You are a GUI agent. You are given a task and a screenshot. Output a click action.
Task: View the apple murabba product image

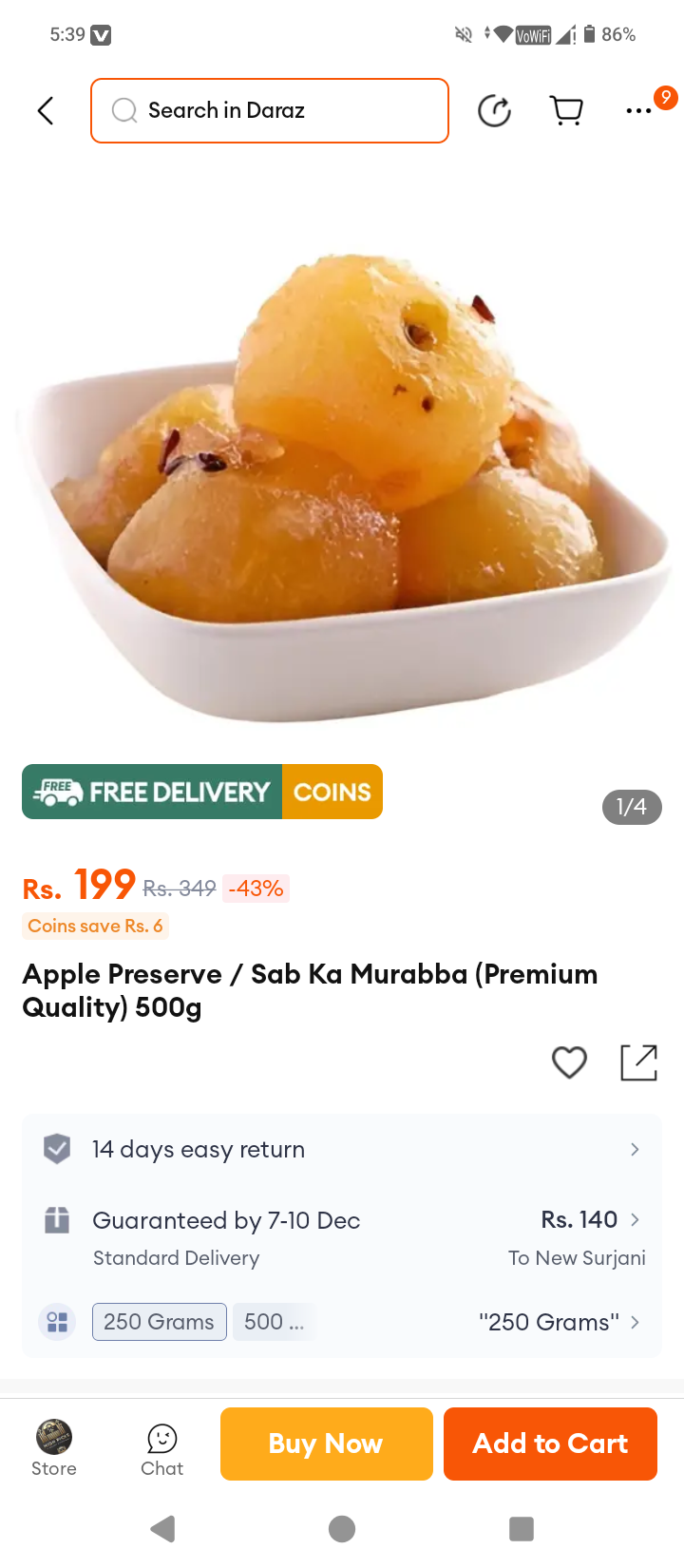(x=342, y=485)
